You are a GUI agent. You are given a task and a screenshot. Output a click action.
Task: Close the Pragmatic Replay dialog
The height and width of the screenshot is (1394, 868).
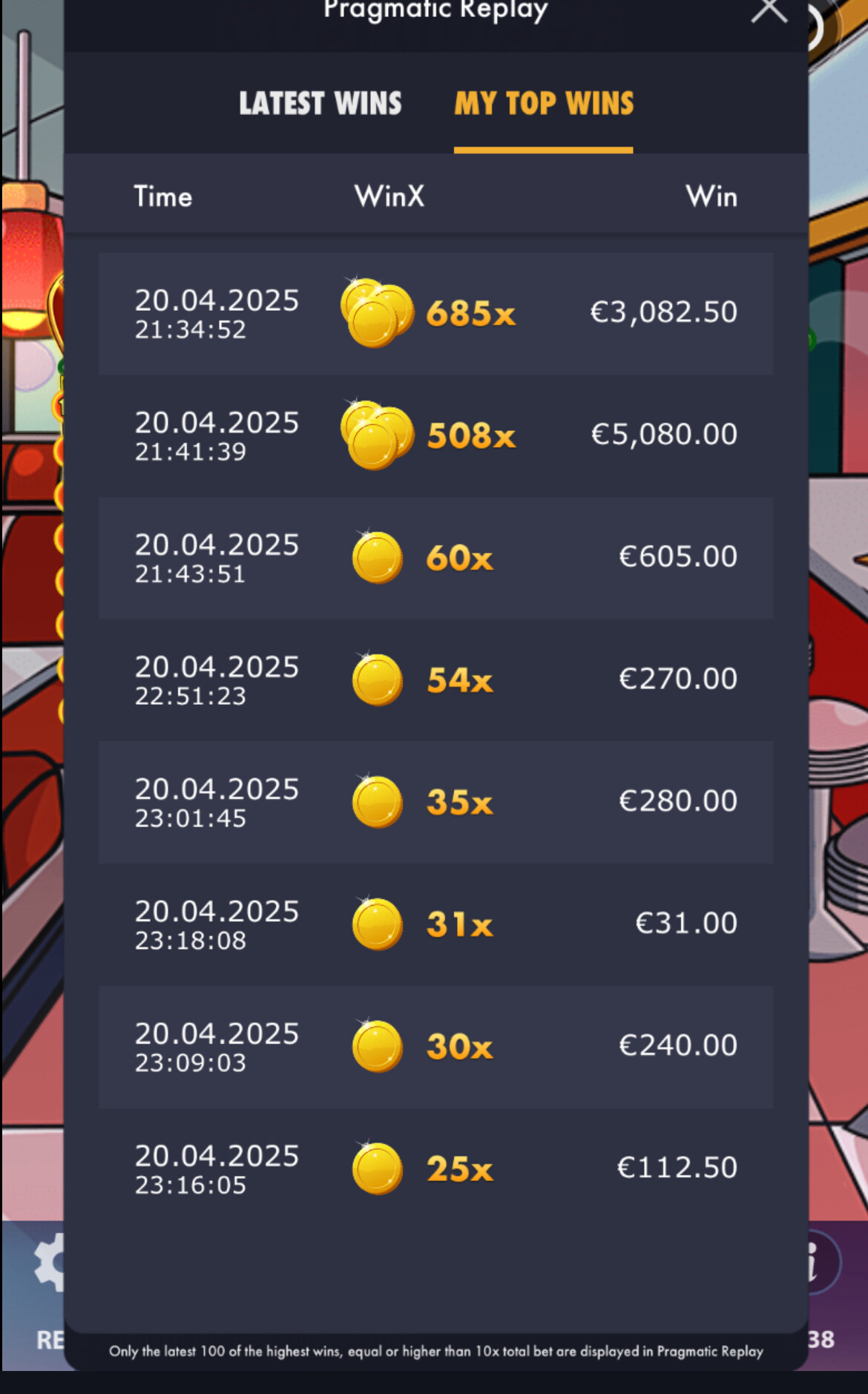pyautogui.click(x=769, y=10)
